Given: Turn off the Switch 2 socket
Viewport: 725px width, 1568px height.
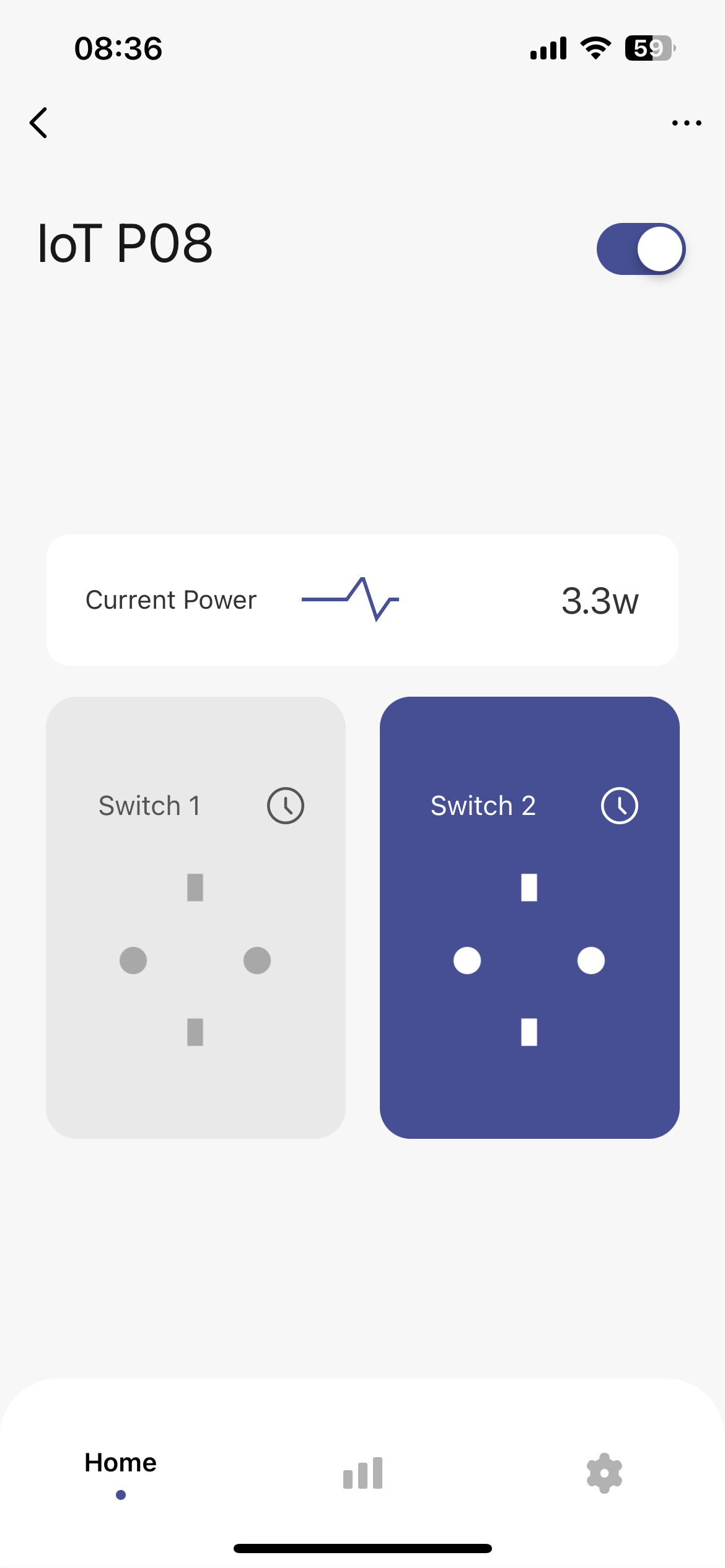Looking at the screenshot, I should (529, 960).
